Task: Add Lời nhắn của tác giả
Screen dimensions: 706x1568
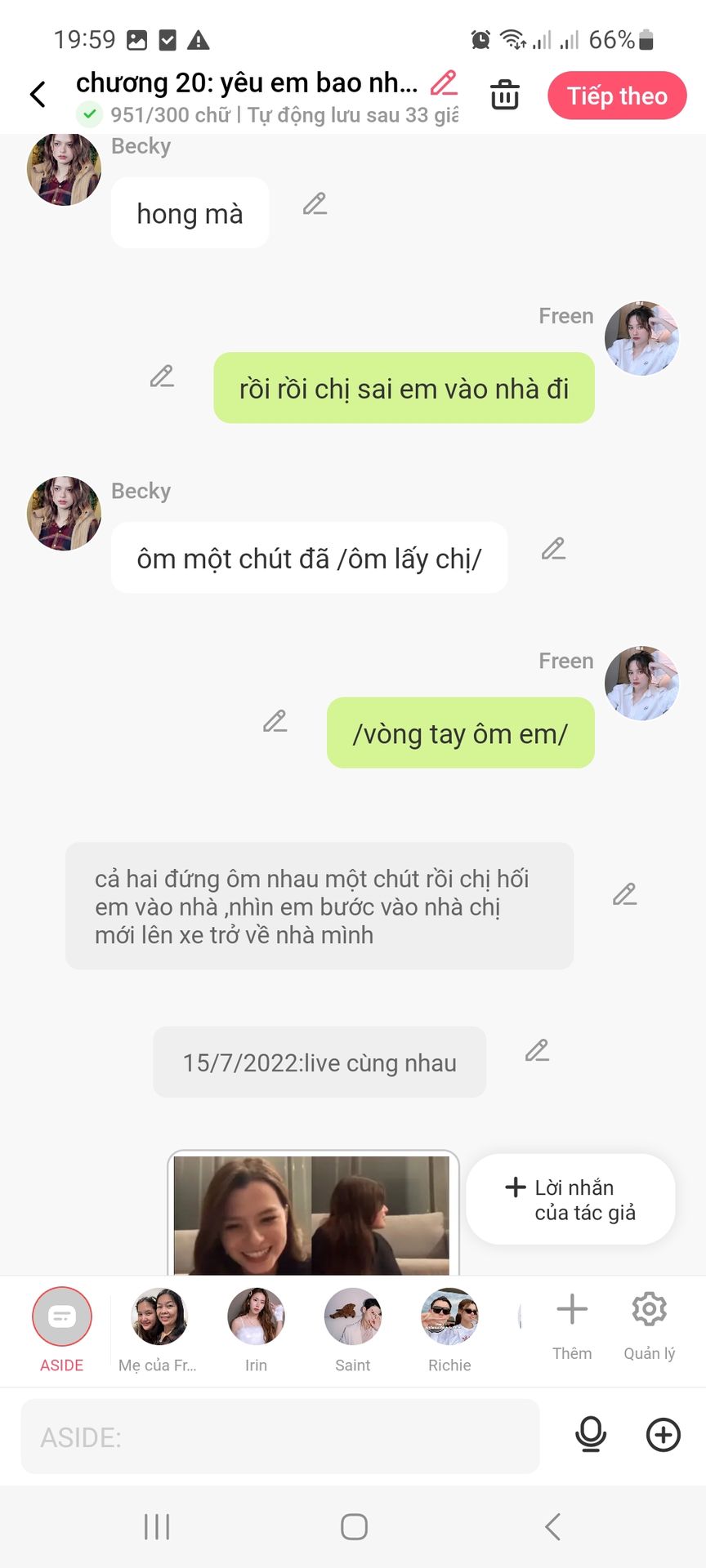Action: click(570, 1199)
